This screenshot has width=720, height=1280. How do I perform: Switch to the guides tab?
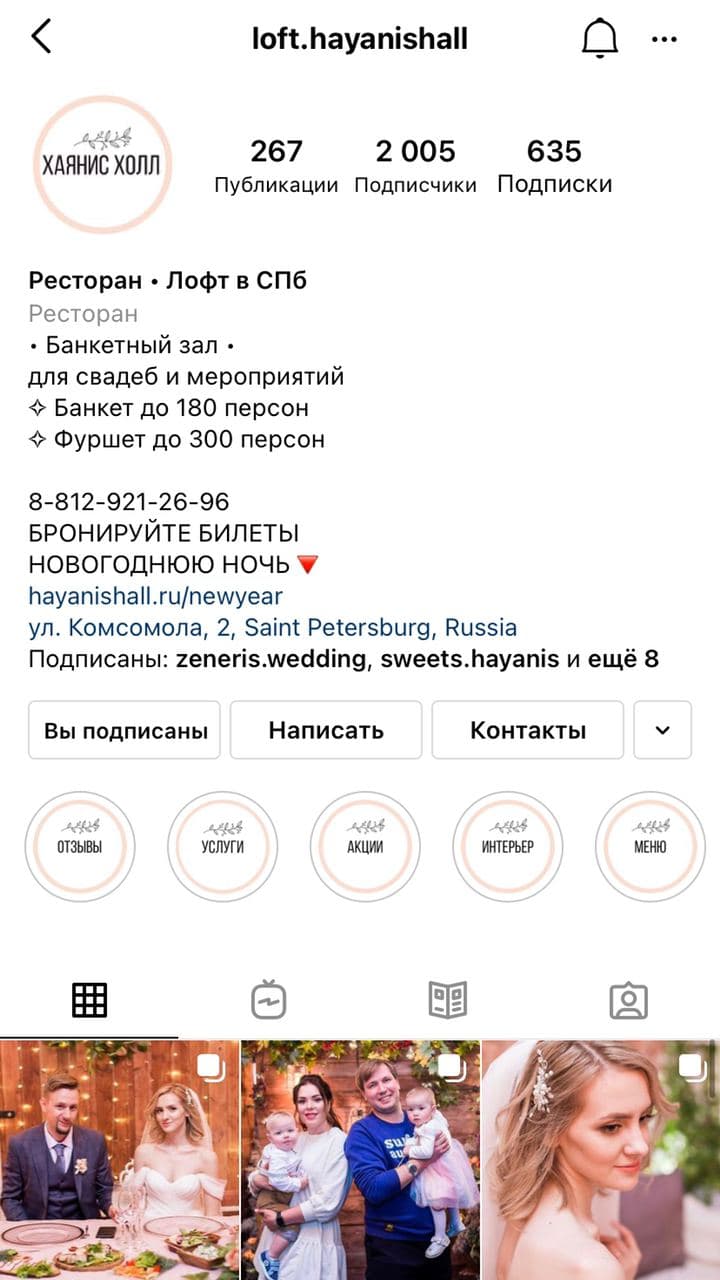pyautogui.click(x=448, y=1000)
